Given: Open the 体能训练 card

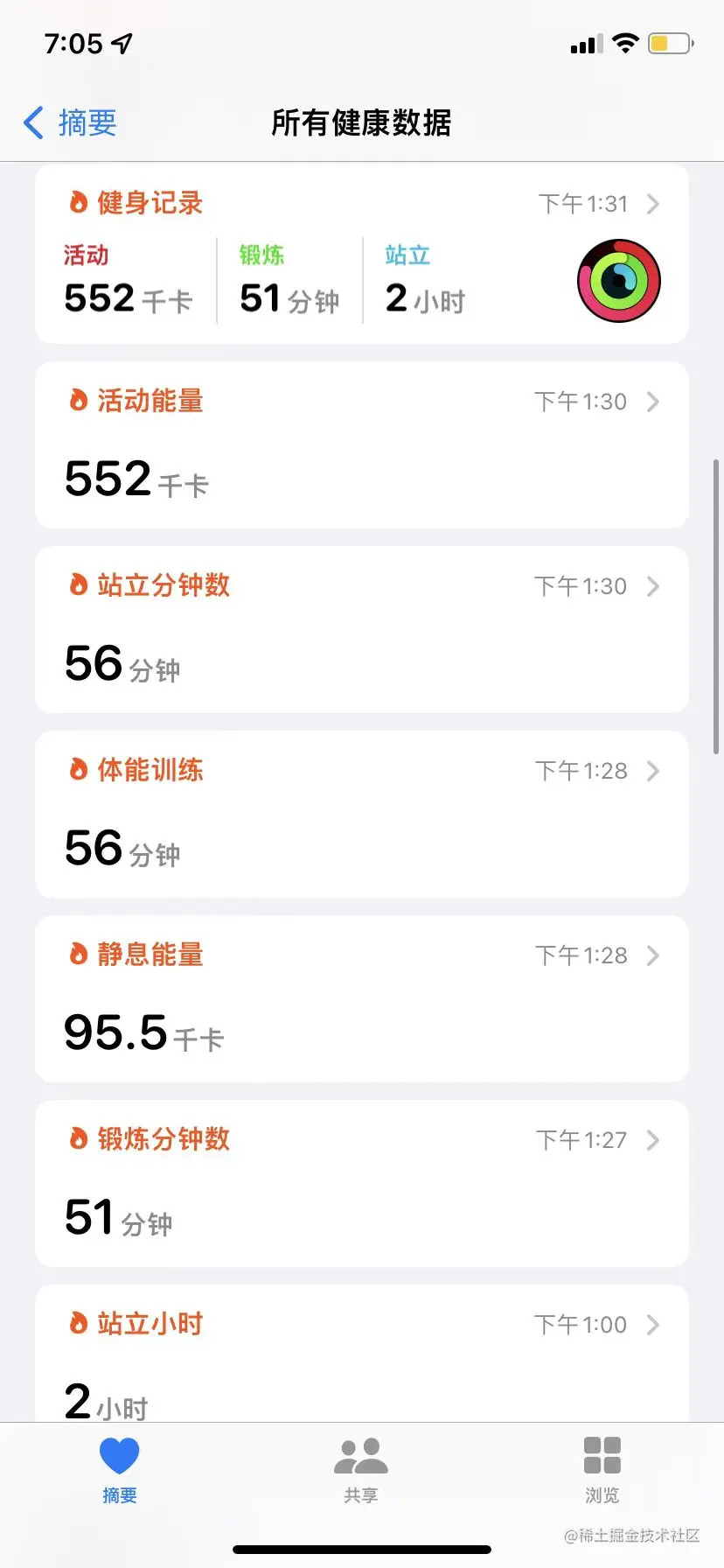Looking at the screenshot, I should click(361, 815).
